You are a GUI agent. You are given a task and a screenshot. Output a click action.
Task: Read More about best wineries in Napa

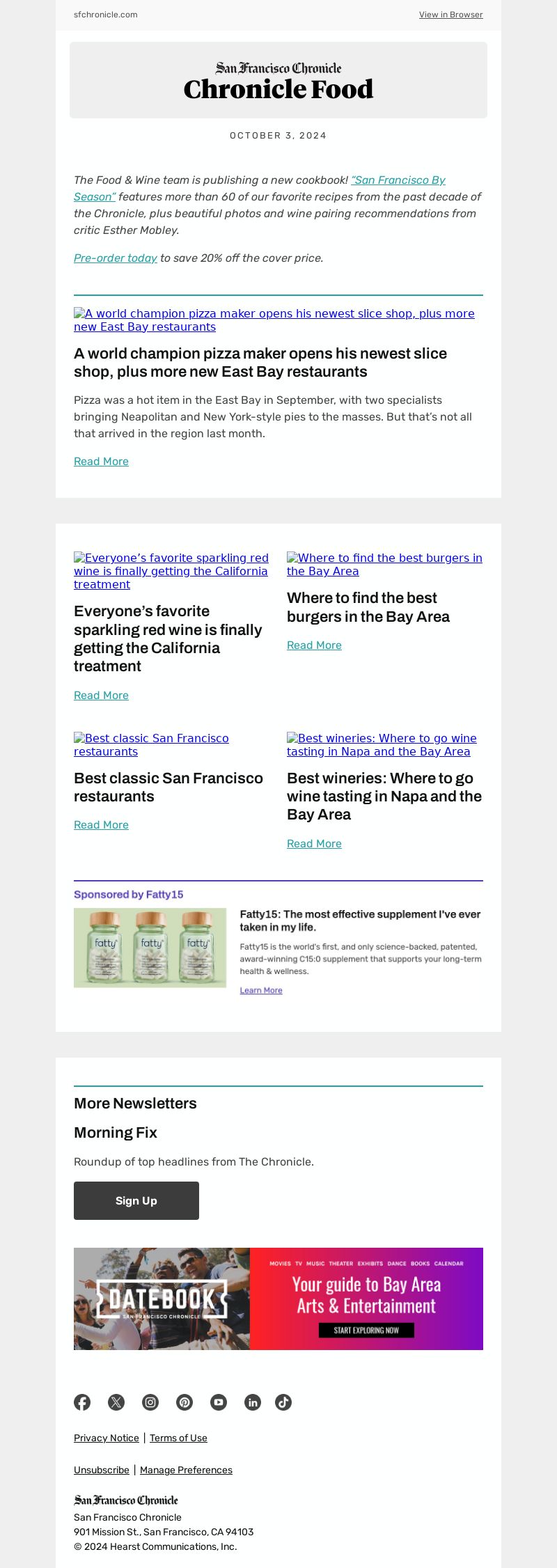tap(314, 844)
